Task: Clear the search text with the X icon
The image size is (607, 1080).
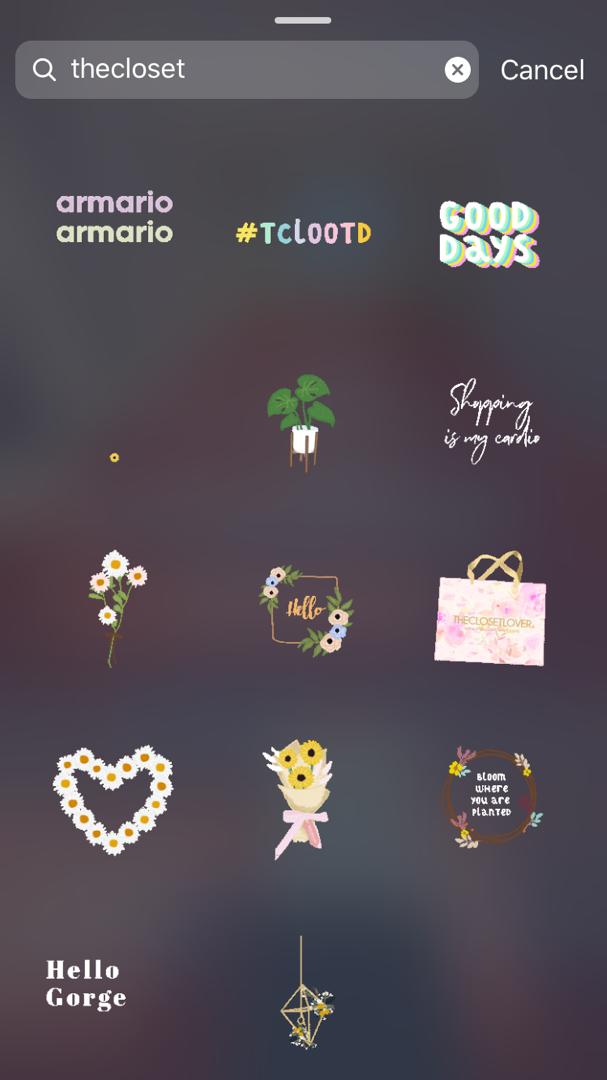Action: [457, 69]
